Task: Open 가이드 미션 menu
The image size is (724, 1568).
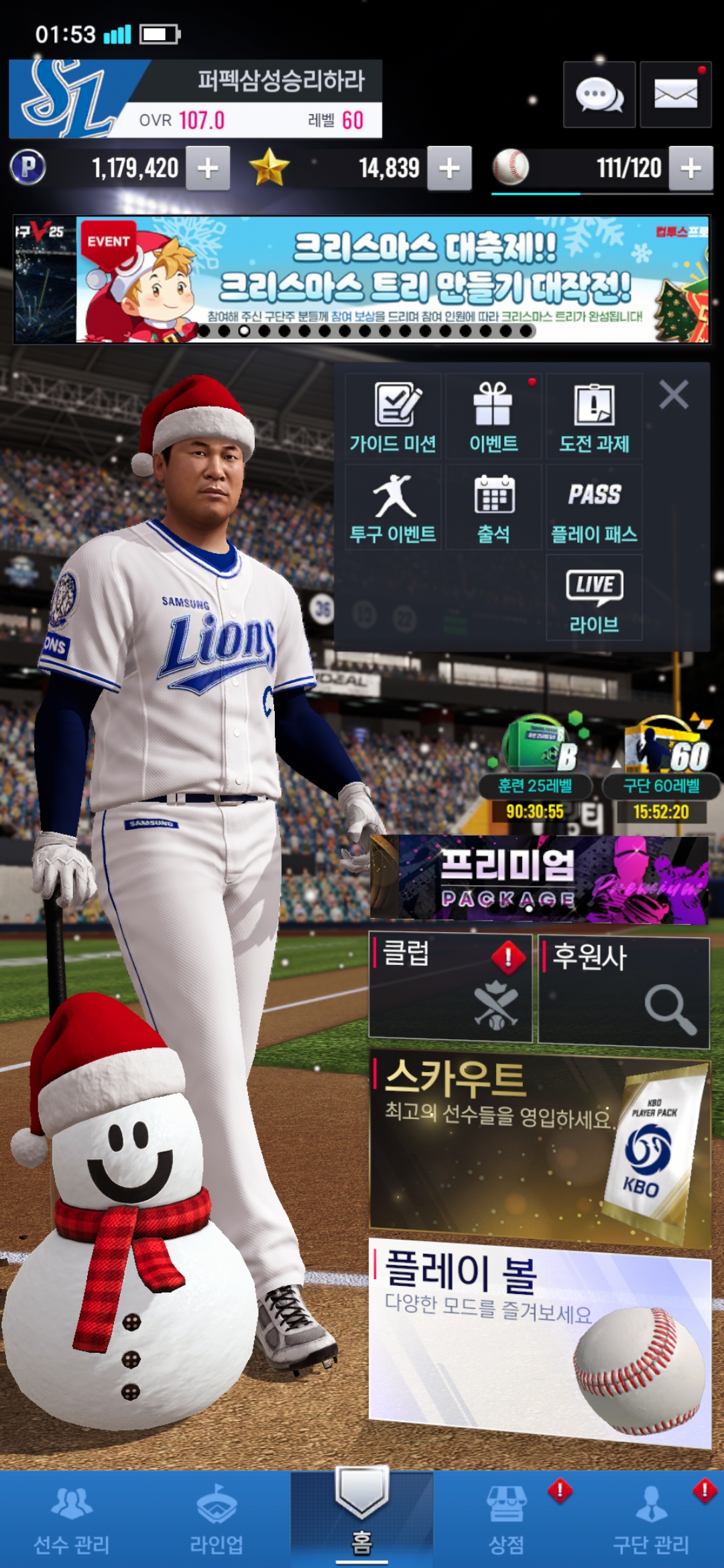Action: coord(393,417)
